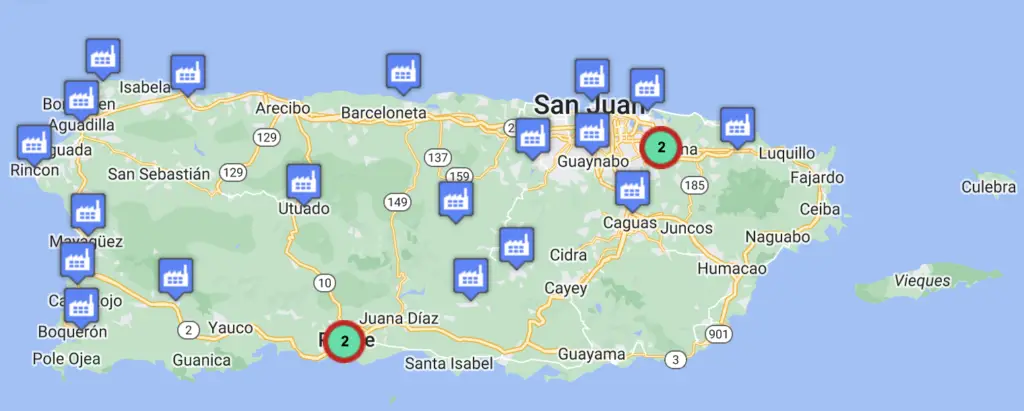Select the factory marker at Isabela
1024x411 pixels.
[187, 72]
